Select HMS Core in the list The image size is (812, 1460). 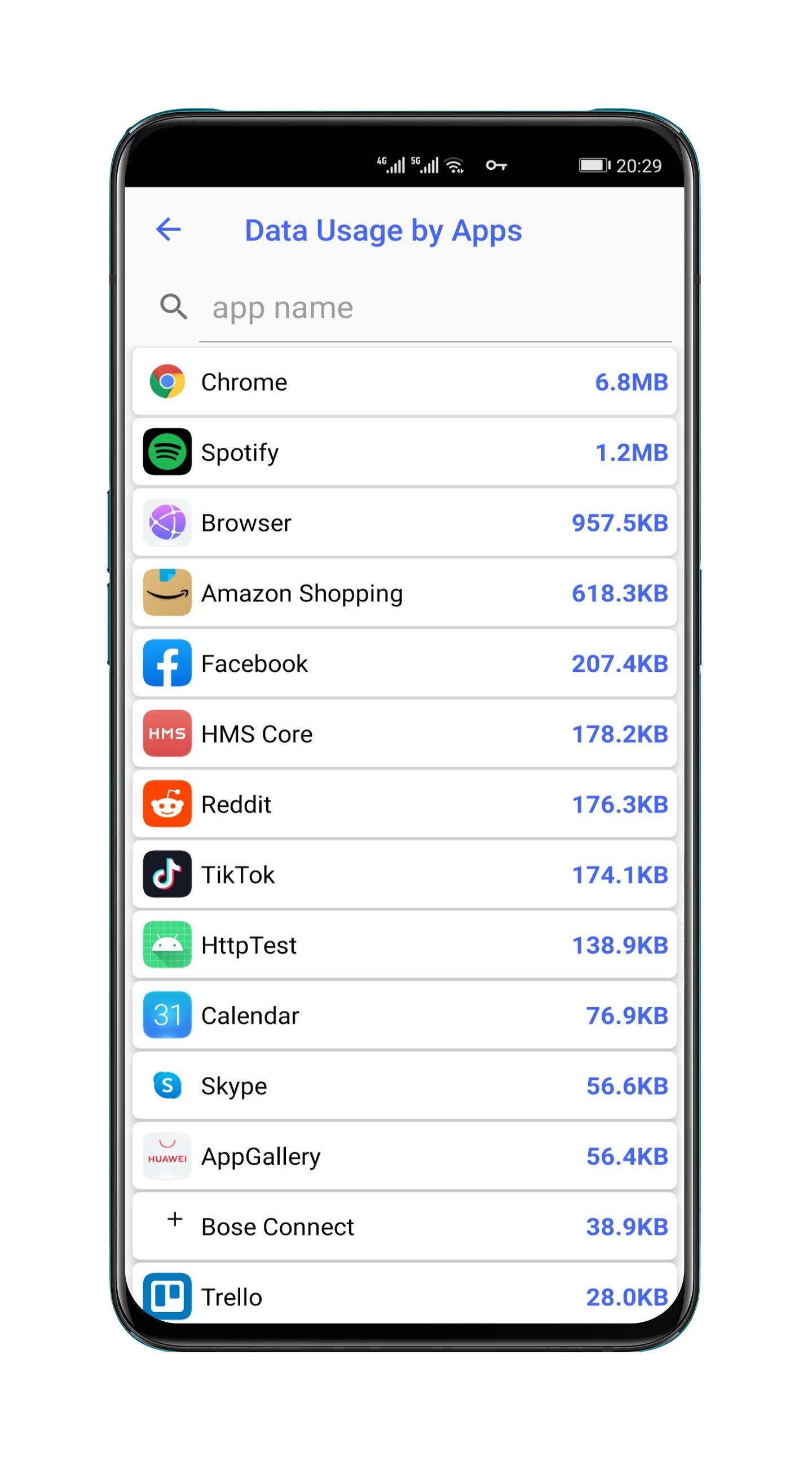point(404,734)
